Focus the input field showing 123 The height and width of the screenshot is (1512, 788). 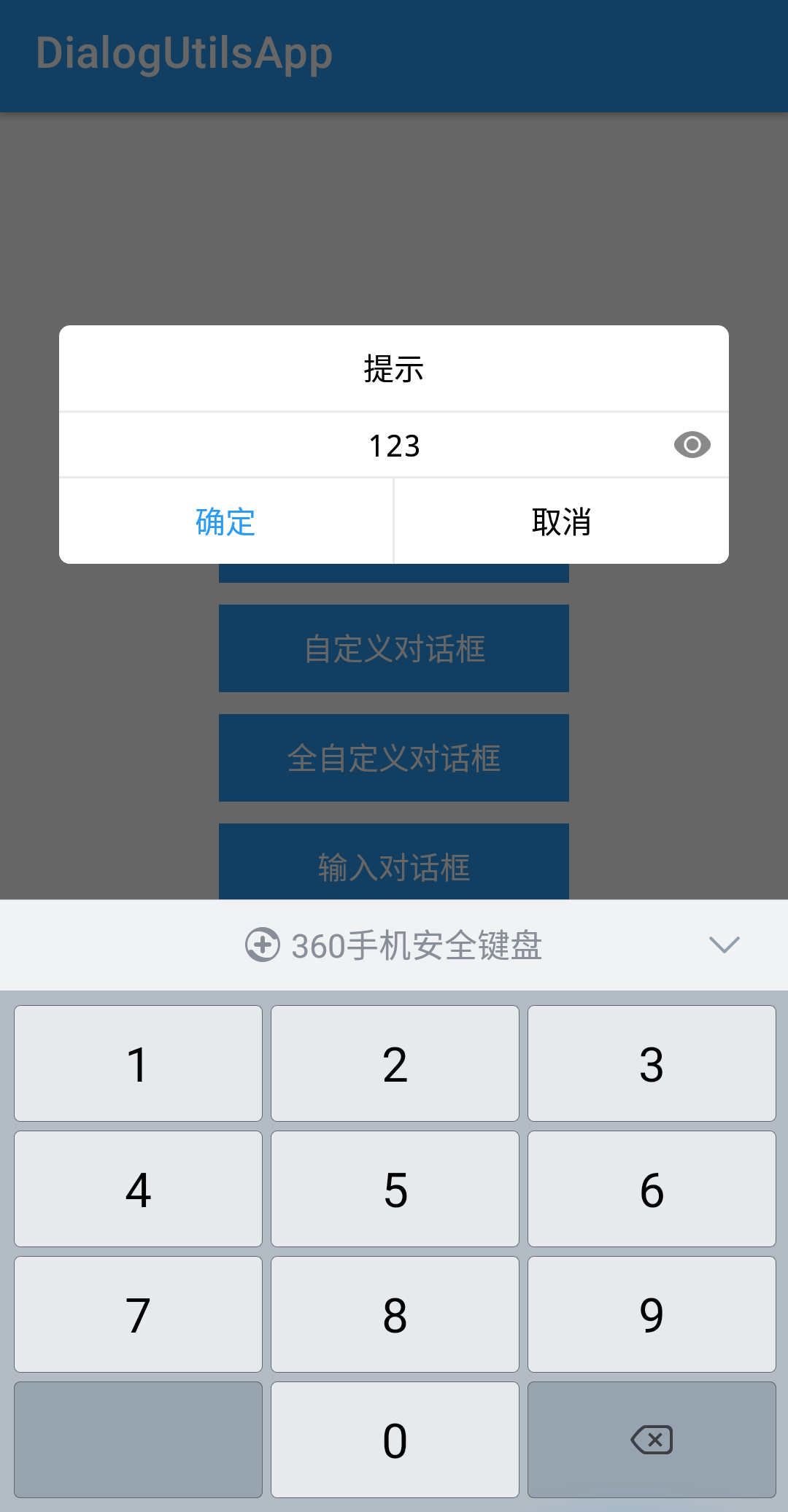(x=394, y=446)
